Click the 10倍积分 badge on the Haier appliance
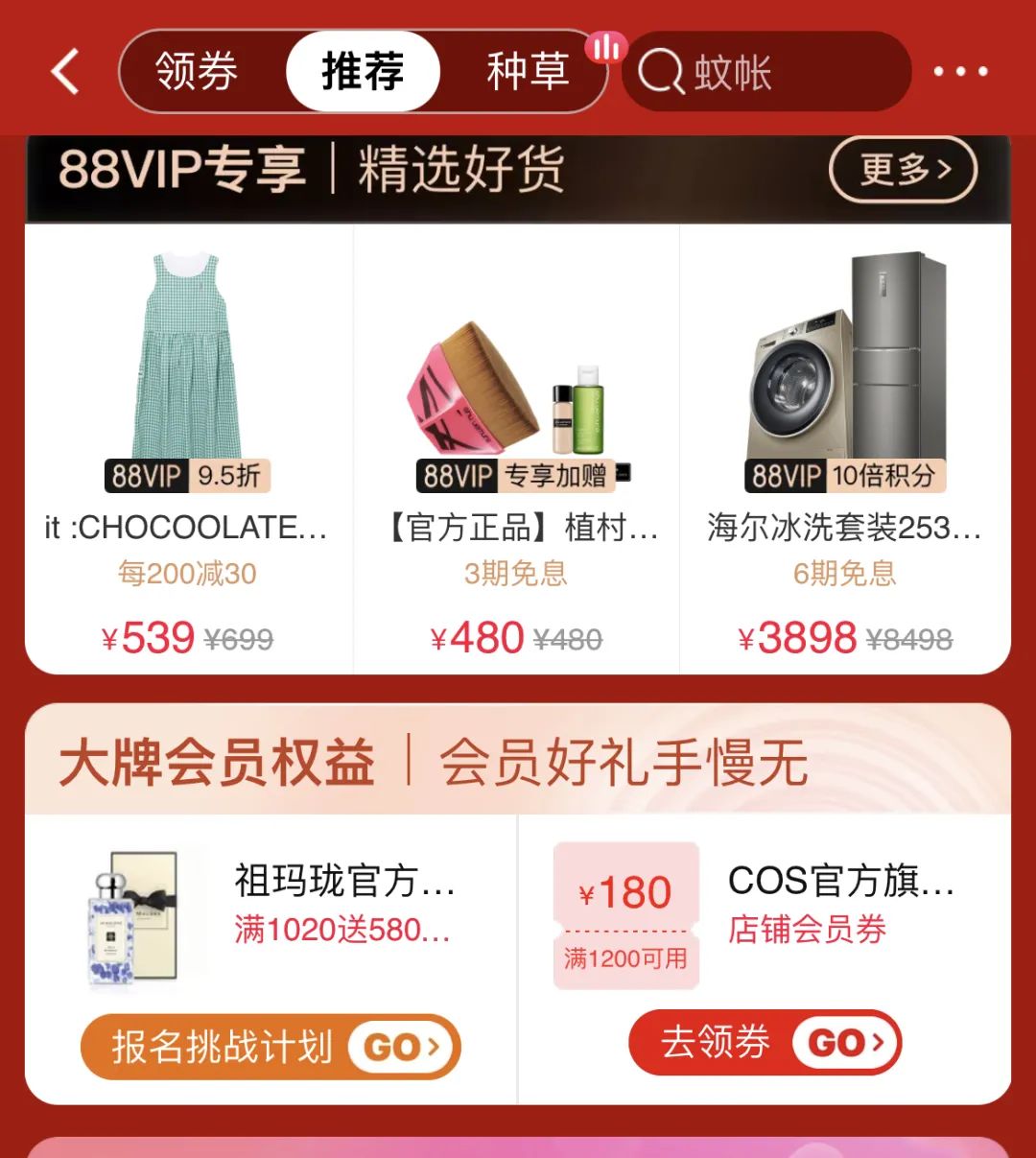1036x1158 pixels. tap(884, 474)
